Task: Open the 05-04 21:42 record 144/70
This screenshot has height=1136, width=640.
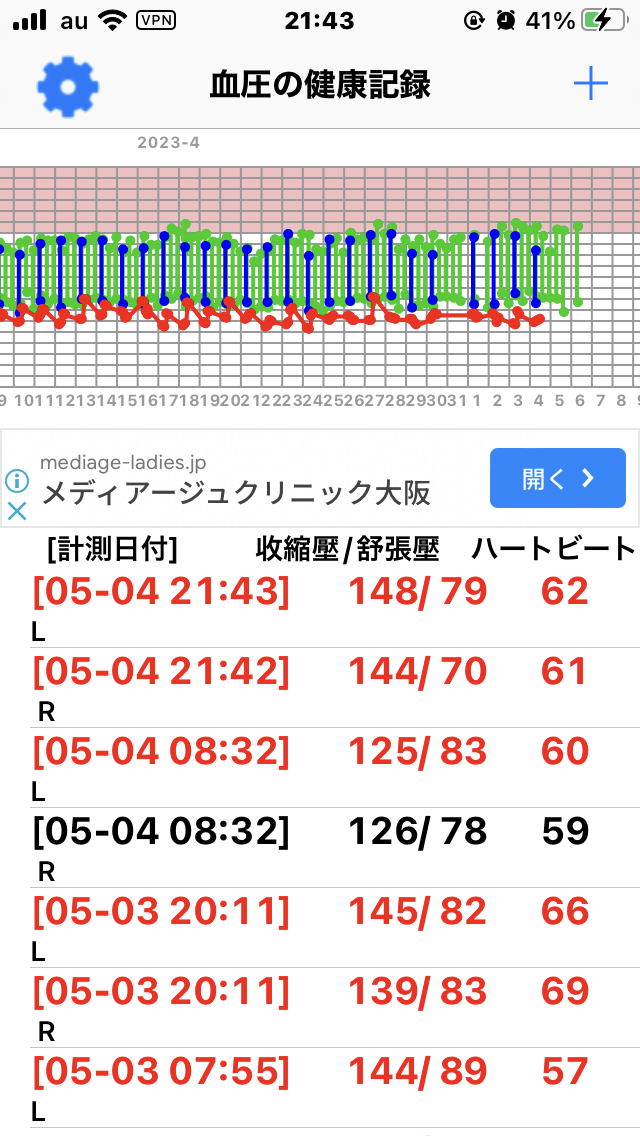Action: coord(320,688)
